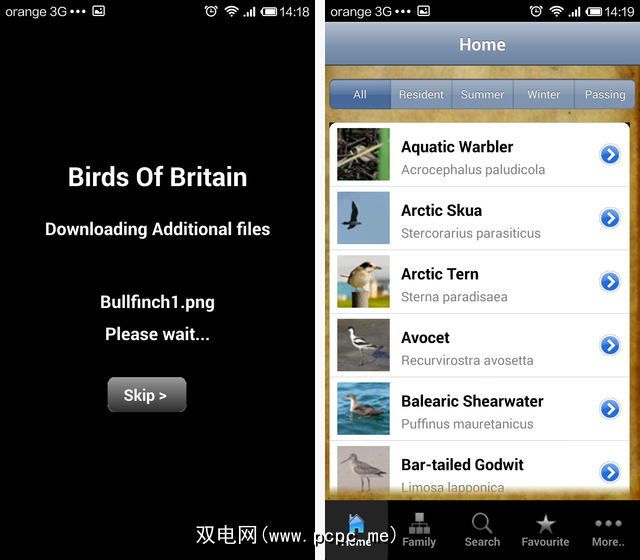Switch to the Family tab
The height and width of the screenshot is (560, 640).
pyautogui.click(x=419, y=529)
